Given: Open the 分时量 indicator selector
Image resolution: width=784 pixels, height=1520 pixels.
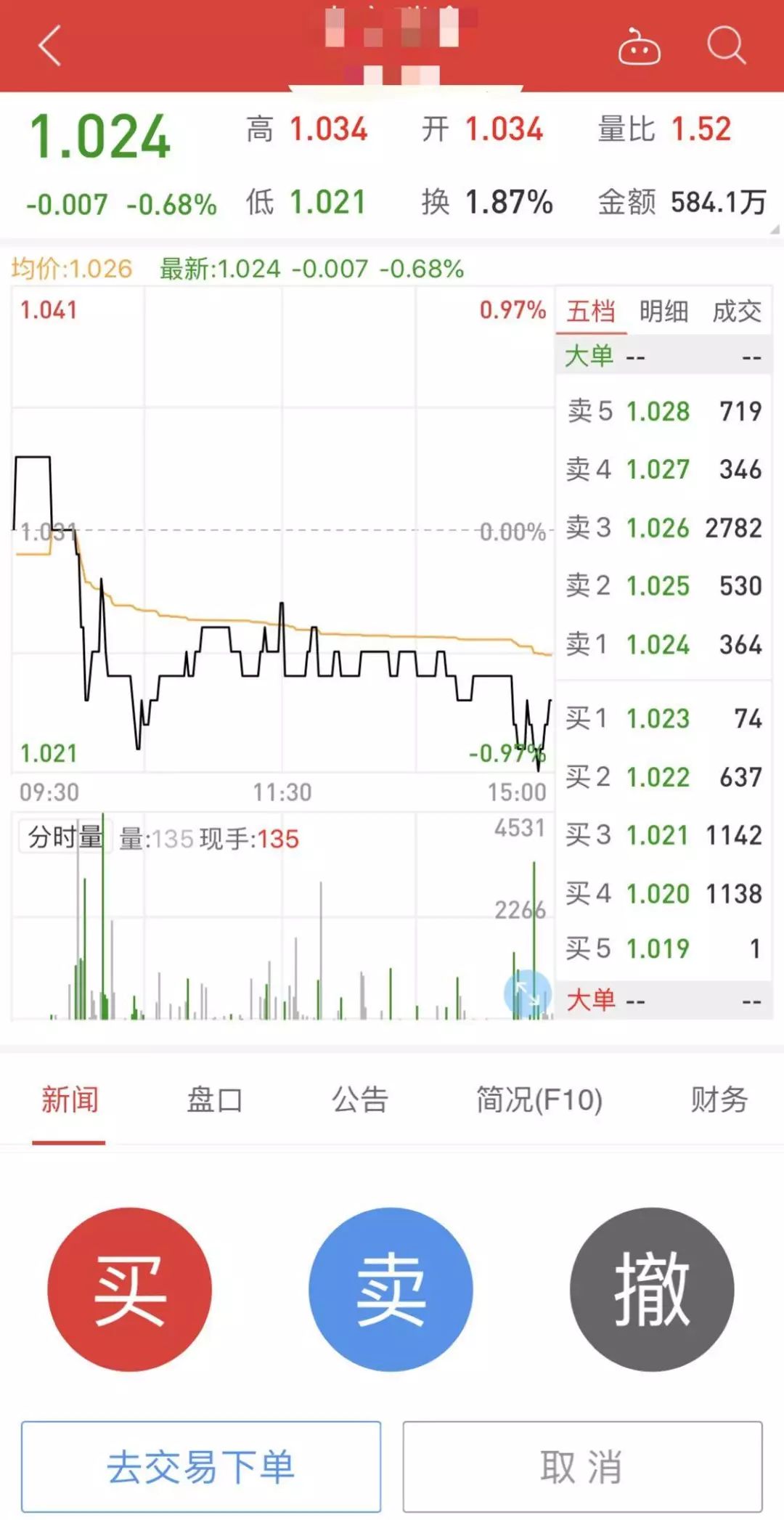Looking at the screenshot, I should click(x=65, y=837).
